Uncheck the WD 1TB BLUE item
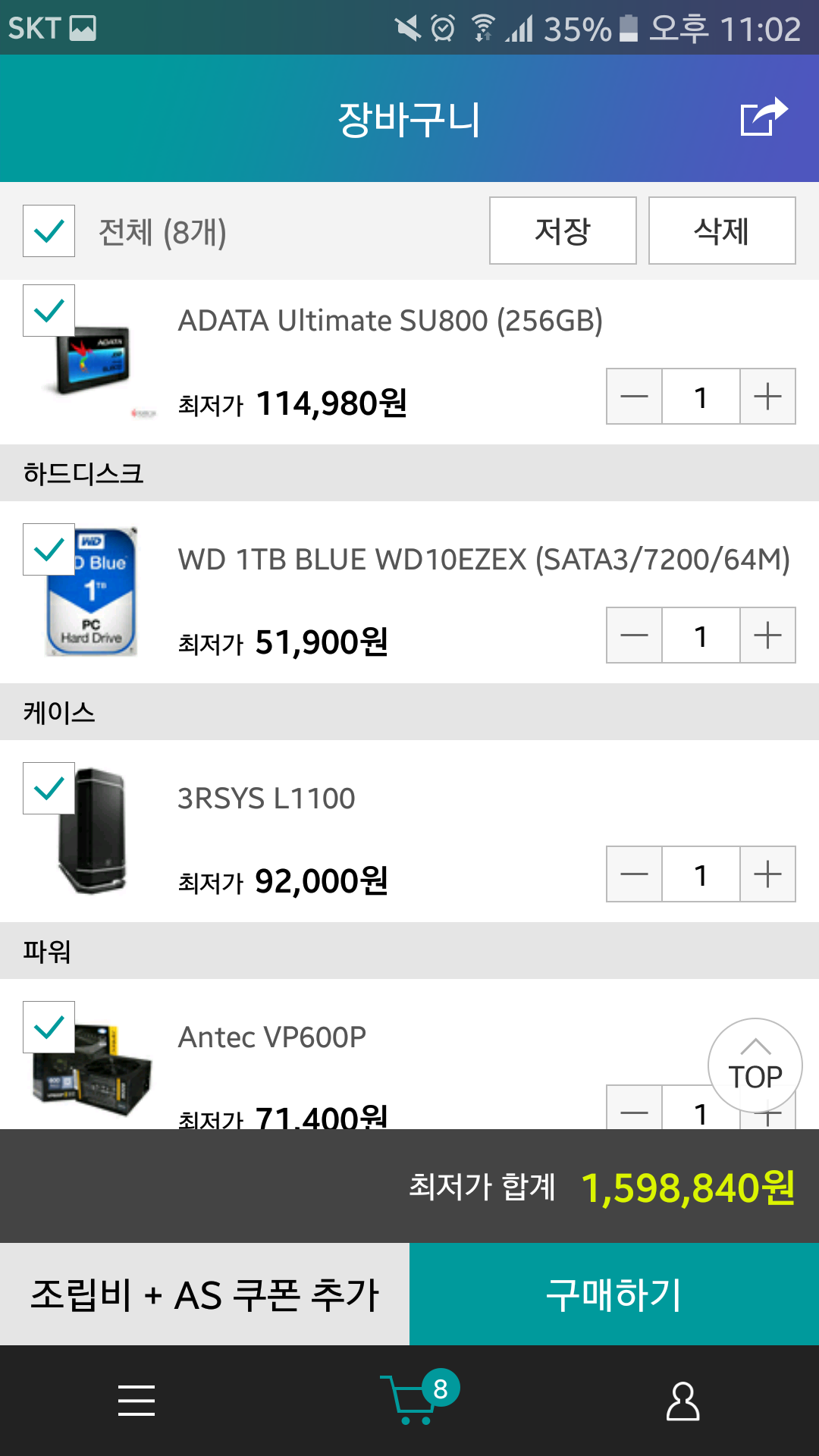The image size is (819, 1456). click(x=49, y=550)
